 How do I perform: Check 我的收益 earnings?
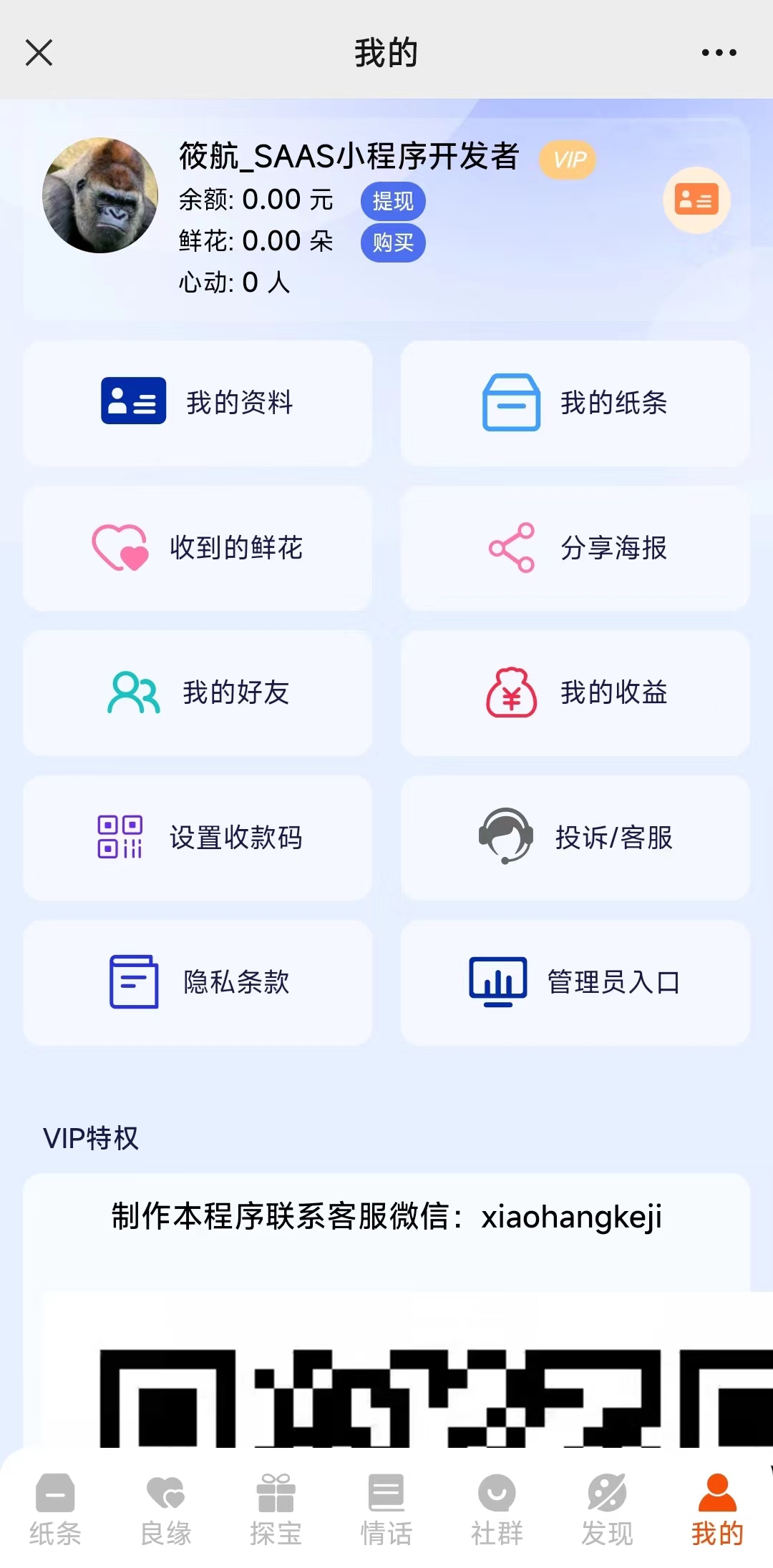click(575, 693)
